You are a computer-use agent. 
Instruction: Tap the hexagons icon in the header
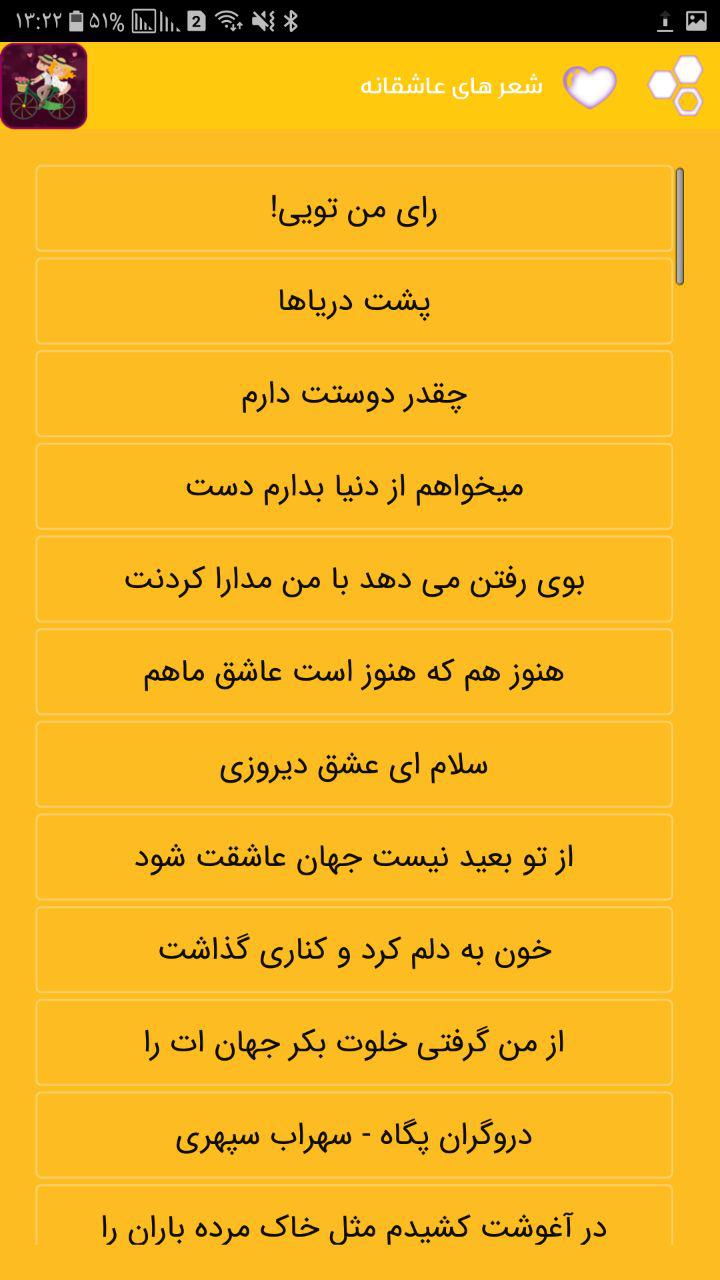click(676, 85)
